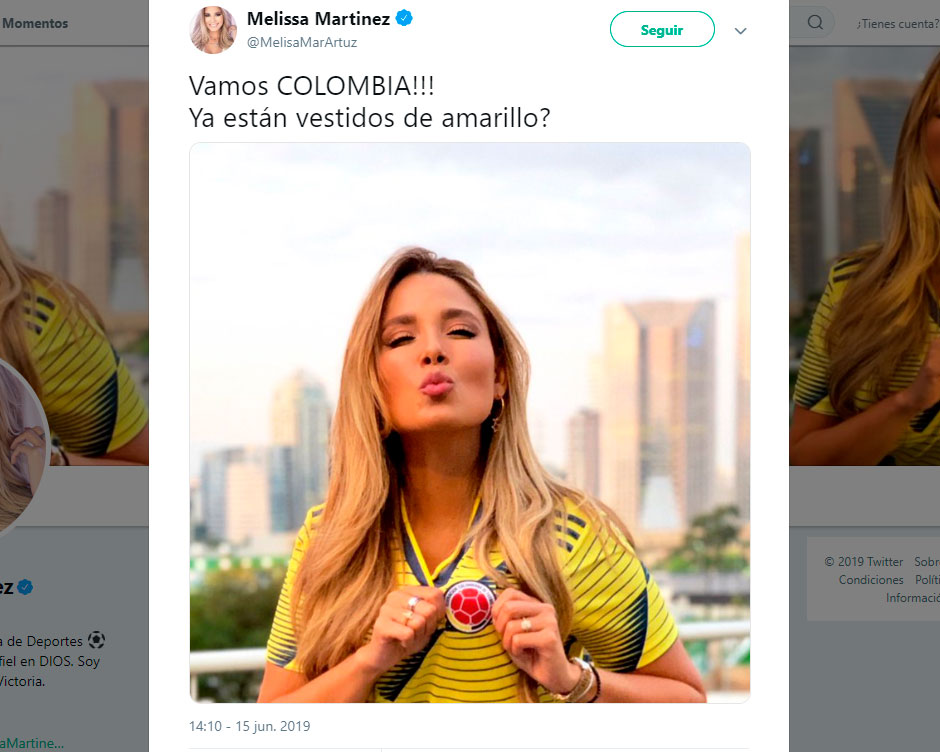This screenshot has width=940, height=752.
Task: Tap the search magnifier icon
Action: [x=816, y=22]
